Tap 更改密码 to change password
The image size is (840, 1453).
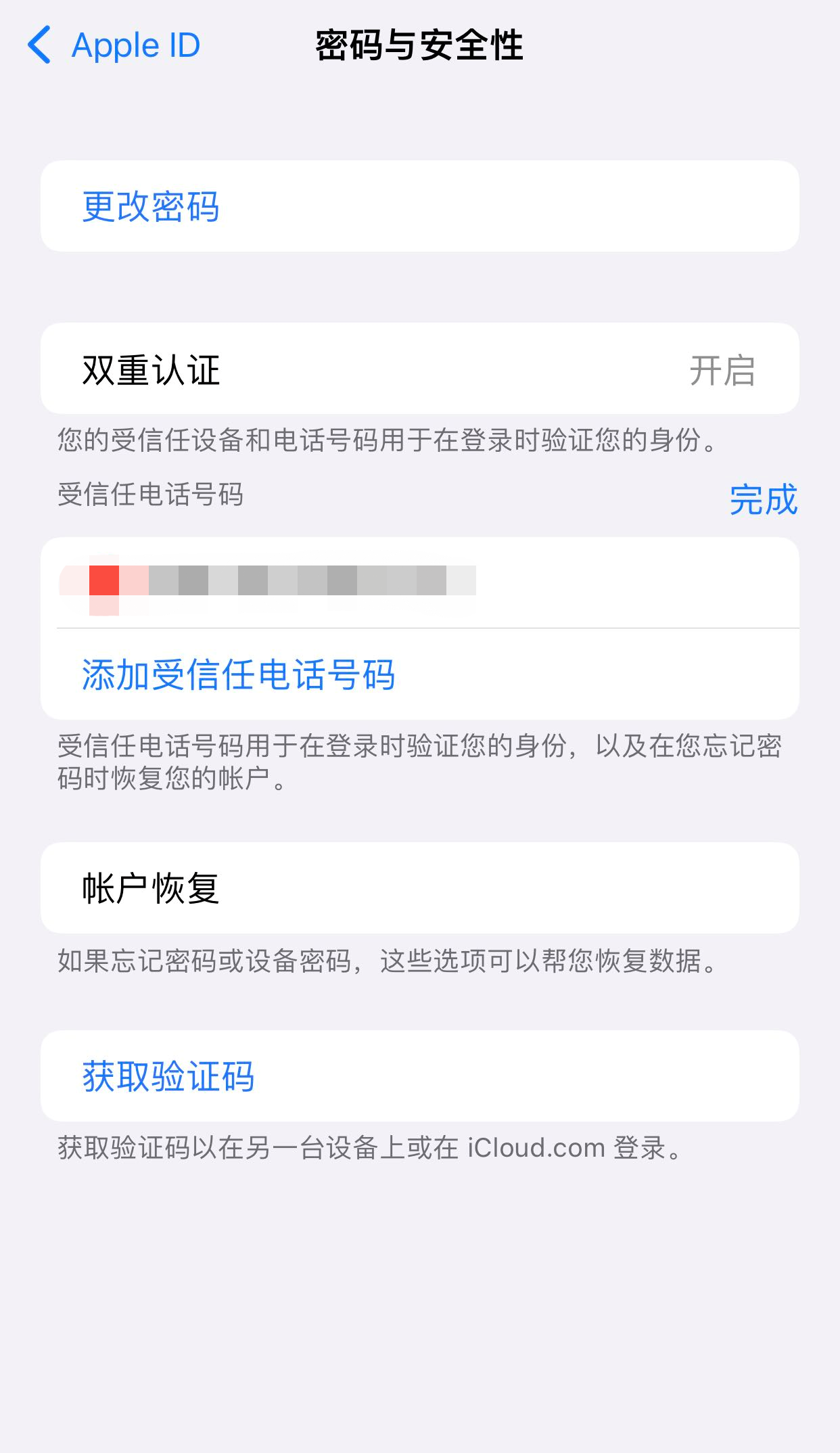(x=419, y=205)
